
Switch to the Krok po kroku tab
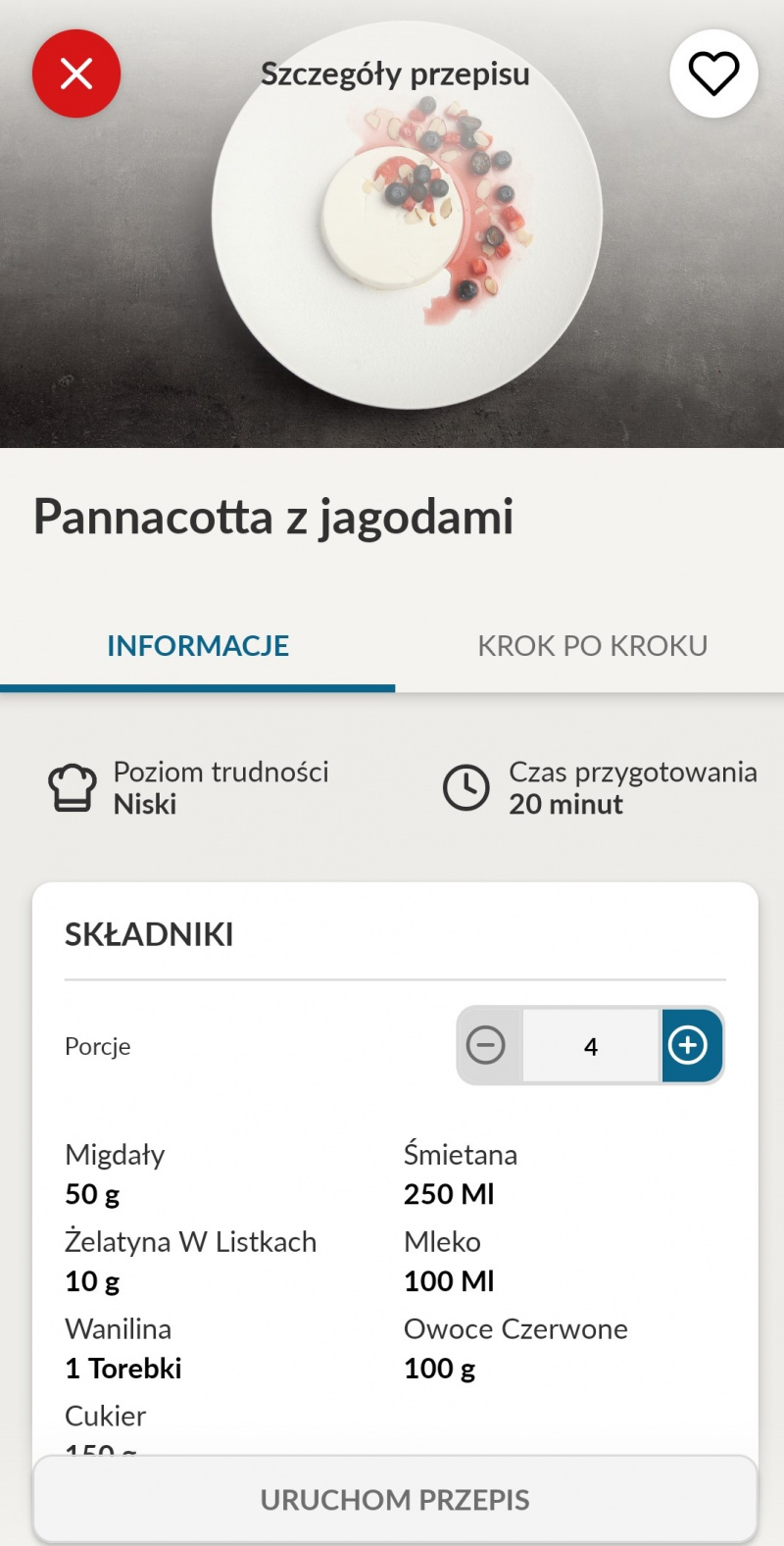tap(592, 646)
